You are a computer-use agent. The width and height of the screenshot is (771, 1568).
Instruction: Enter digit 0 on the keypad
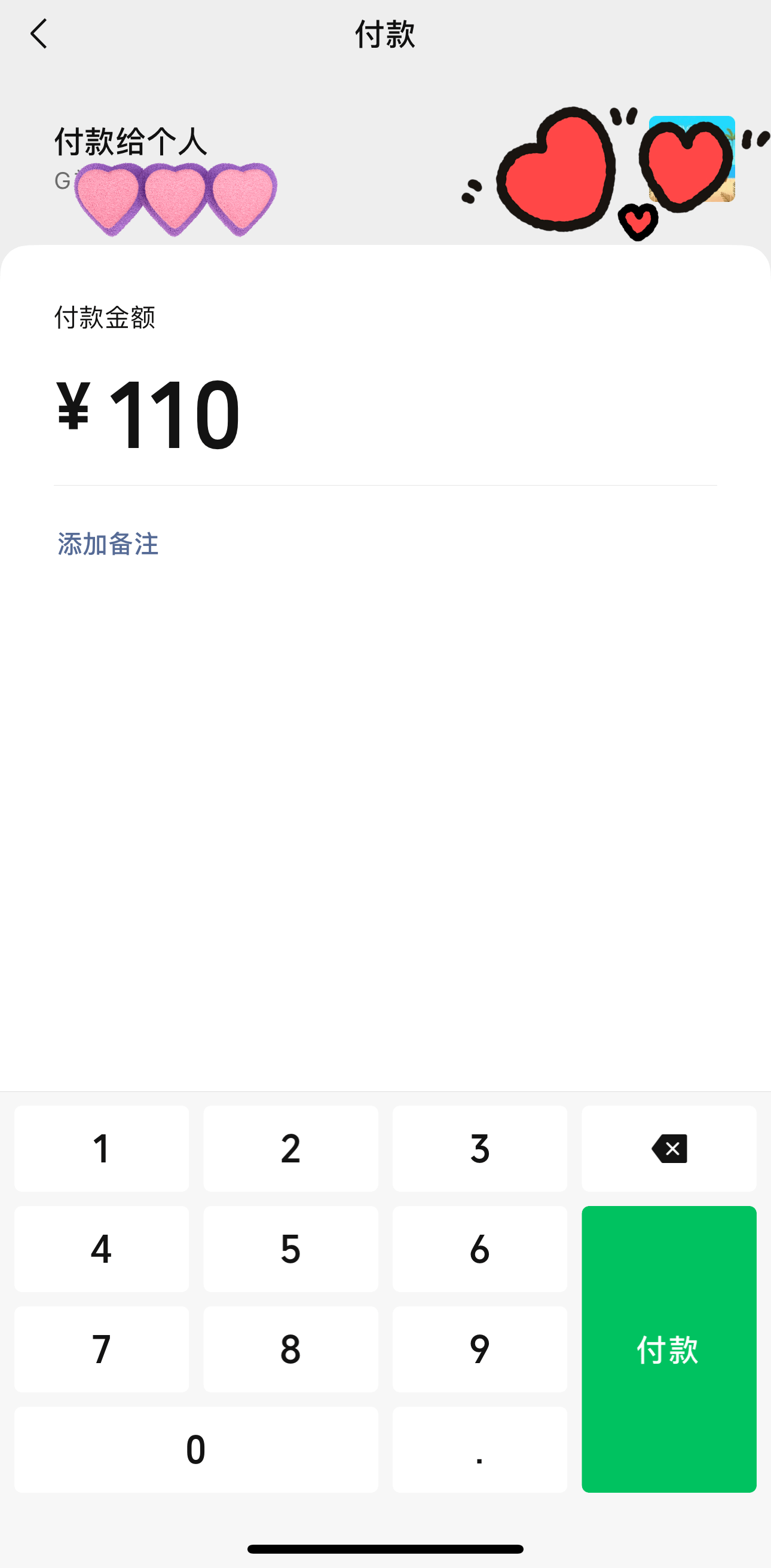[x=195, y=1449]
